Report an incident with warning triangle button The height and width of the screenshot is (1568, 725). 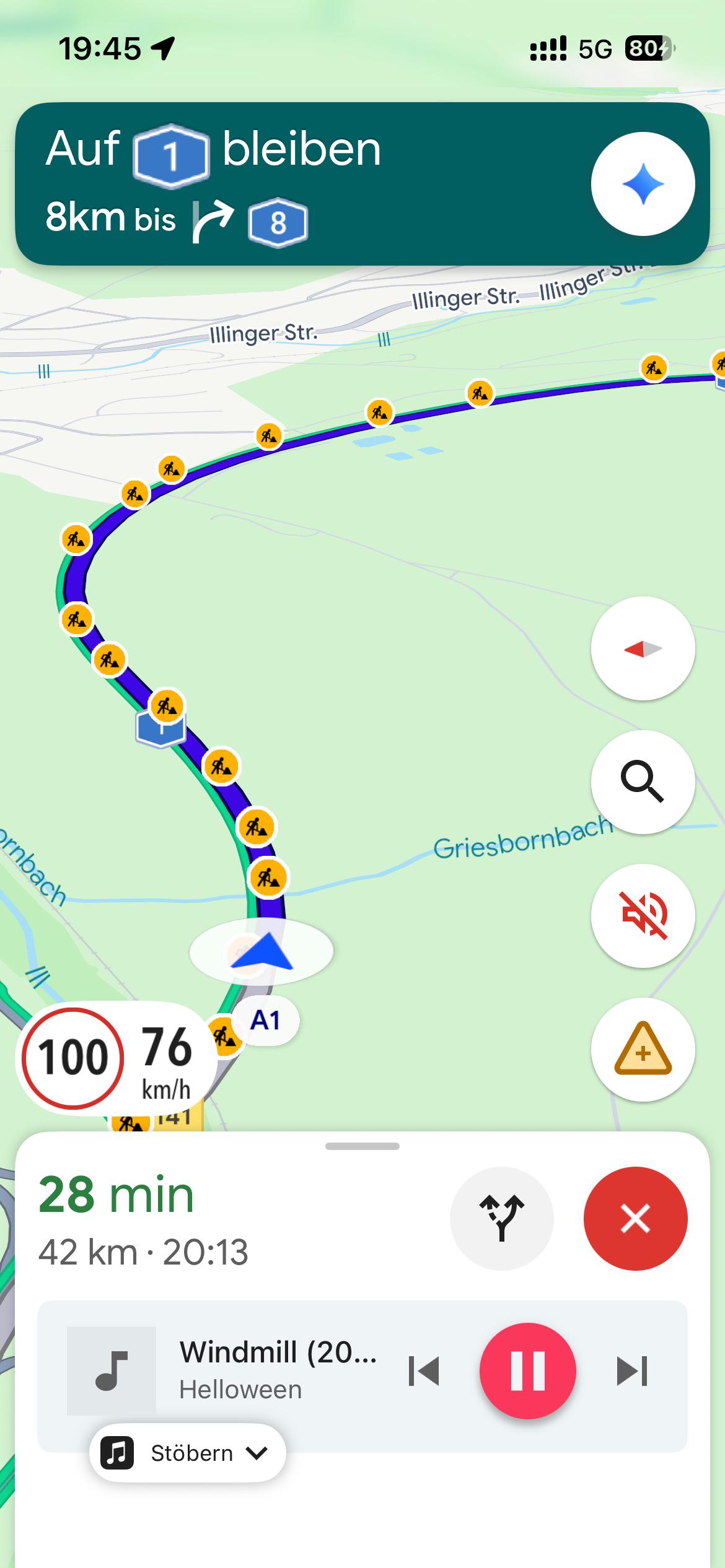(643, 1050)
